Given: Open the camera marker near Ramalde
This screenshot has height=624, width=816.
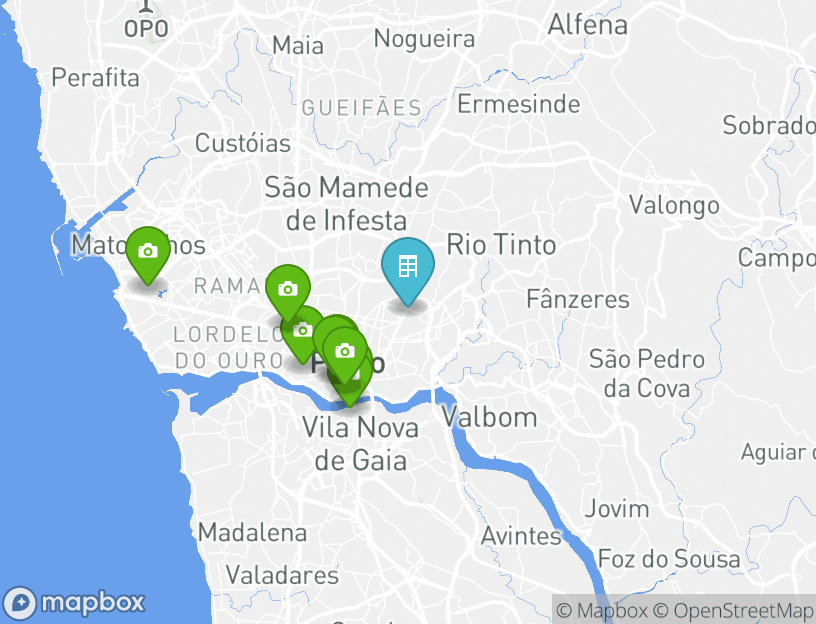Looking at the screenshot, I should 288,290.
